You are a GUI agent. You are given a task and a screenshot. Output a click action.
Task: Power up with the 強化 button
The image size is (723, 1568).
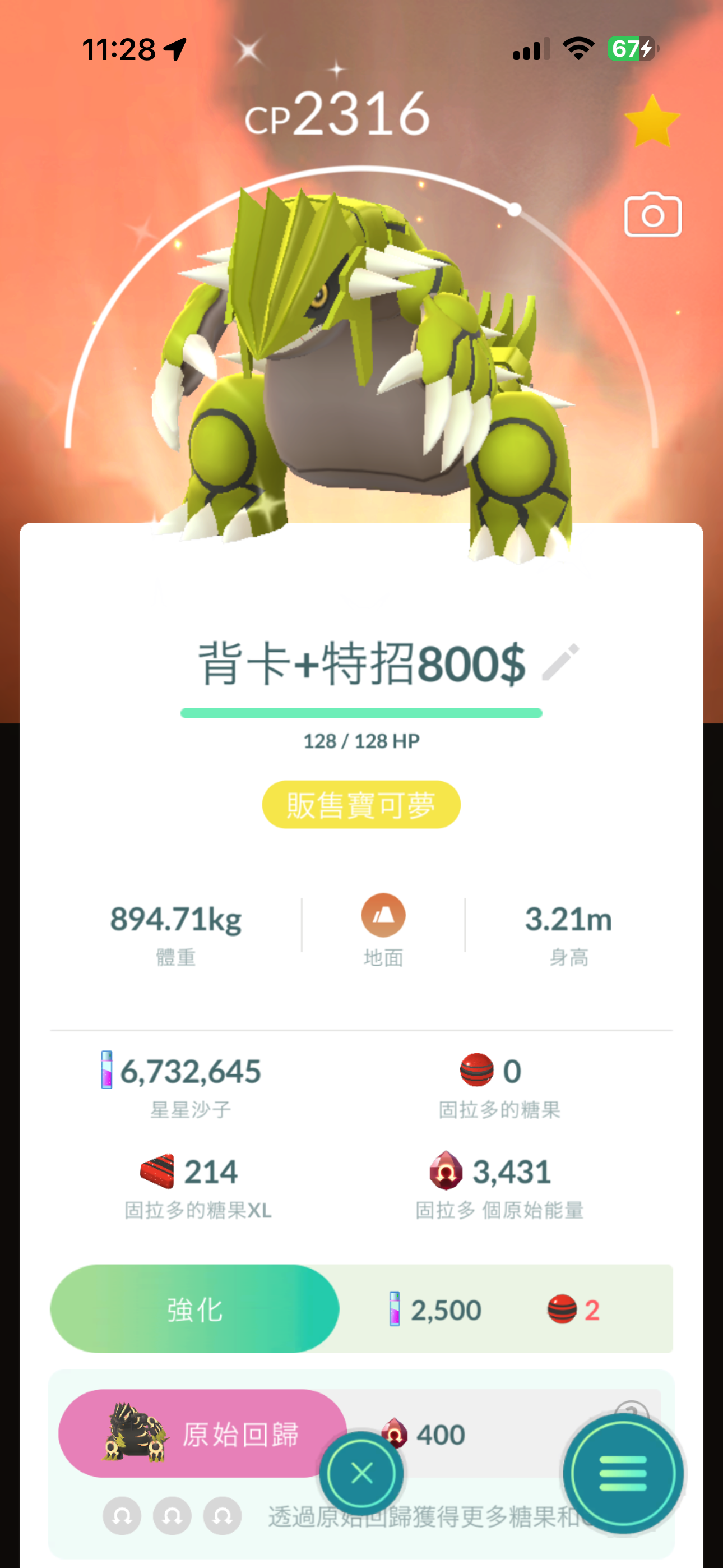point(194,1309)
